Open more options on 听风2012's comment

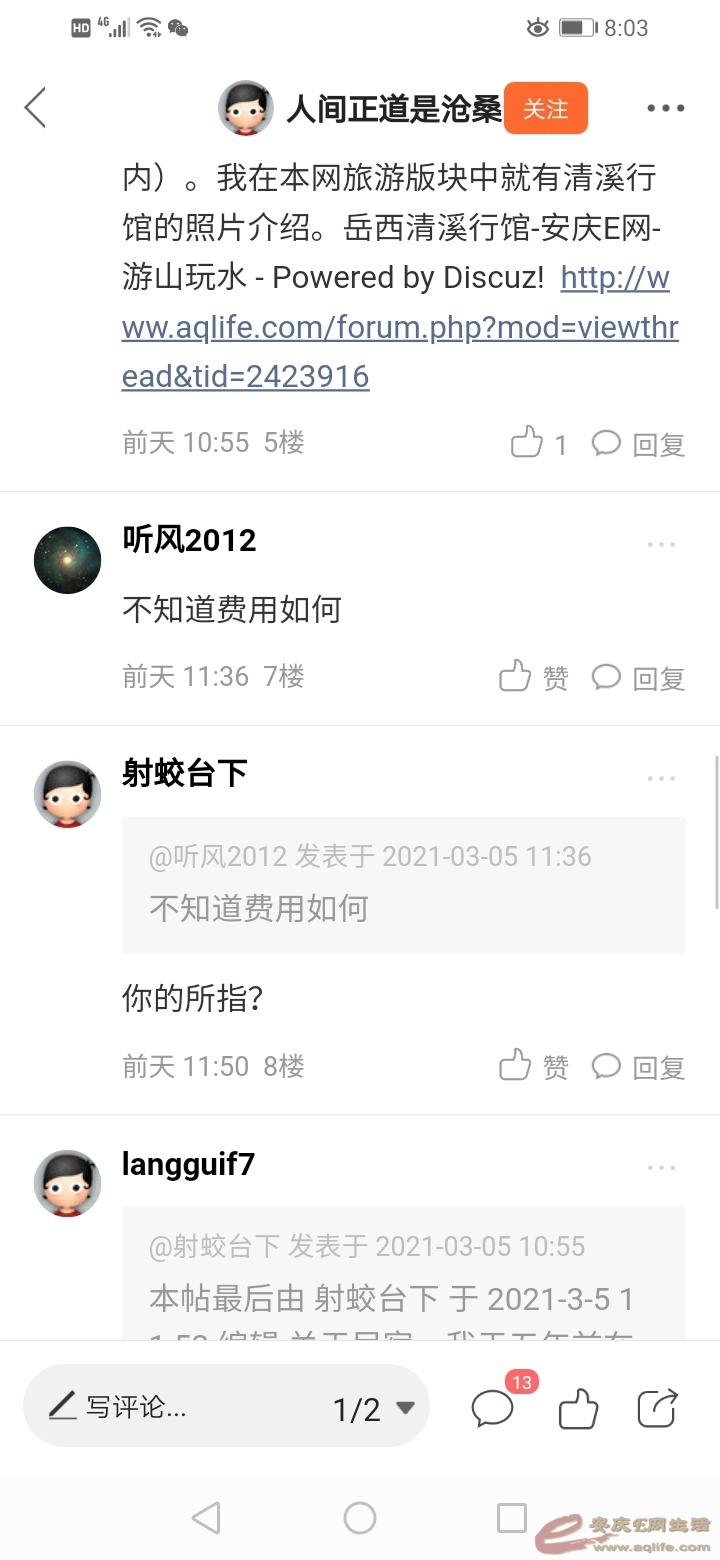pos(661,545)
